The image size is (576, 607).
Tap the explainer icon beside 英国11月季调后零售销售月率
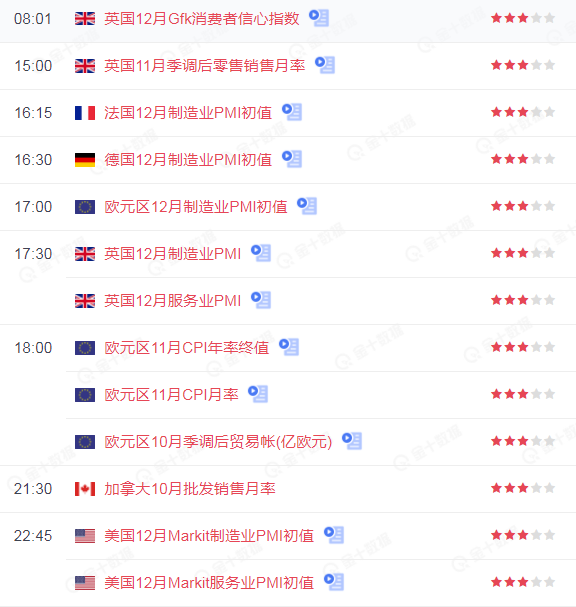tap(325, 65)
